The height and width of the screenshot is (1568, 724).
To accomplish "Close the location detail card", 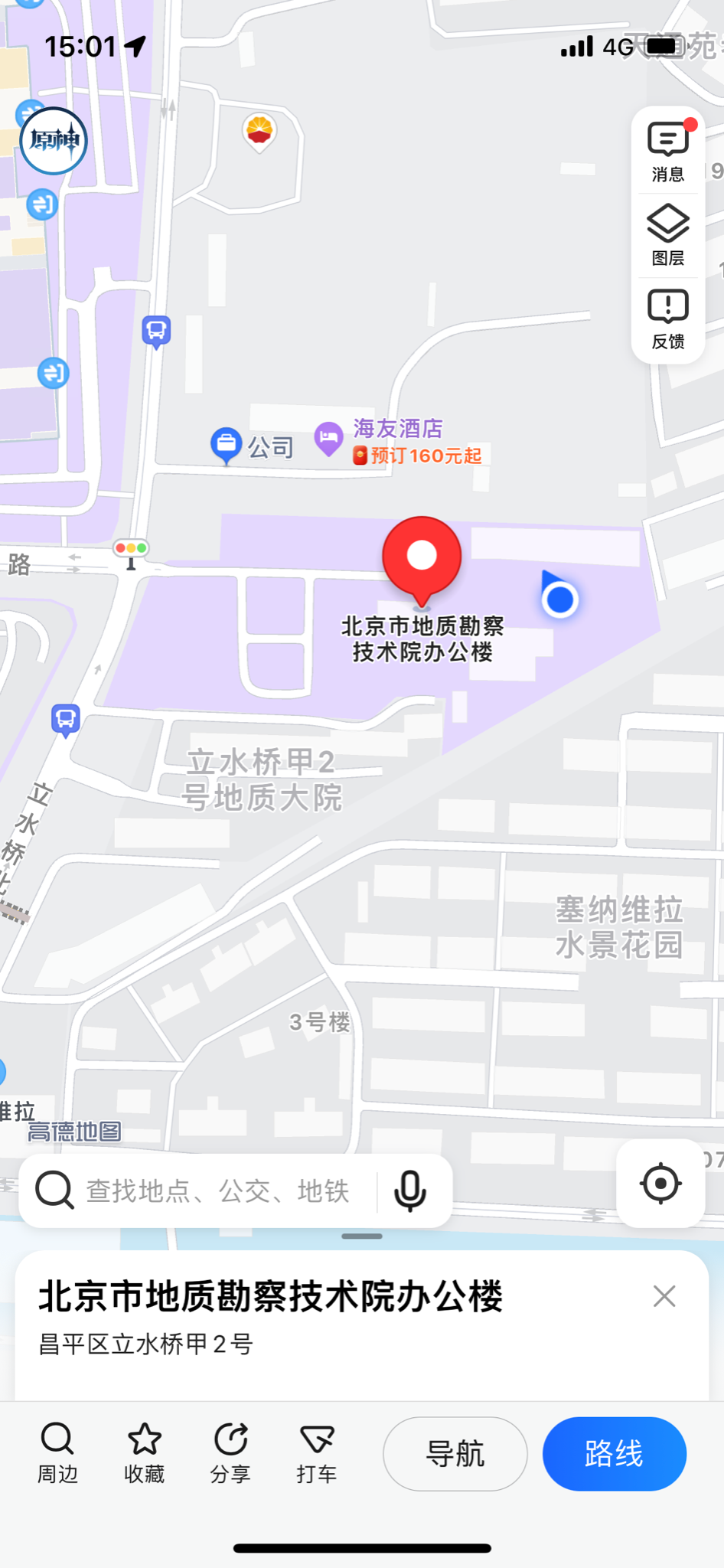I will [x=664, y=1296].
